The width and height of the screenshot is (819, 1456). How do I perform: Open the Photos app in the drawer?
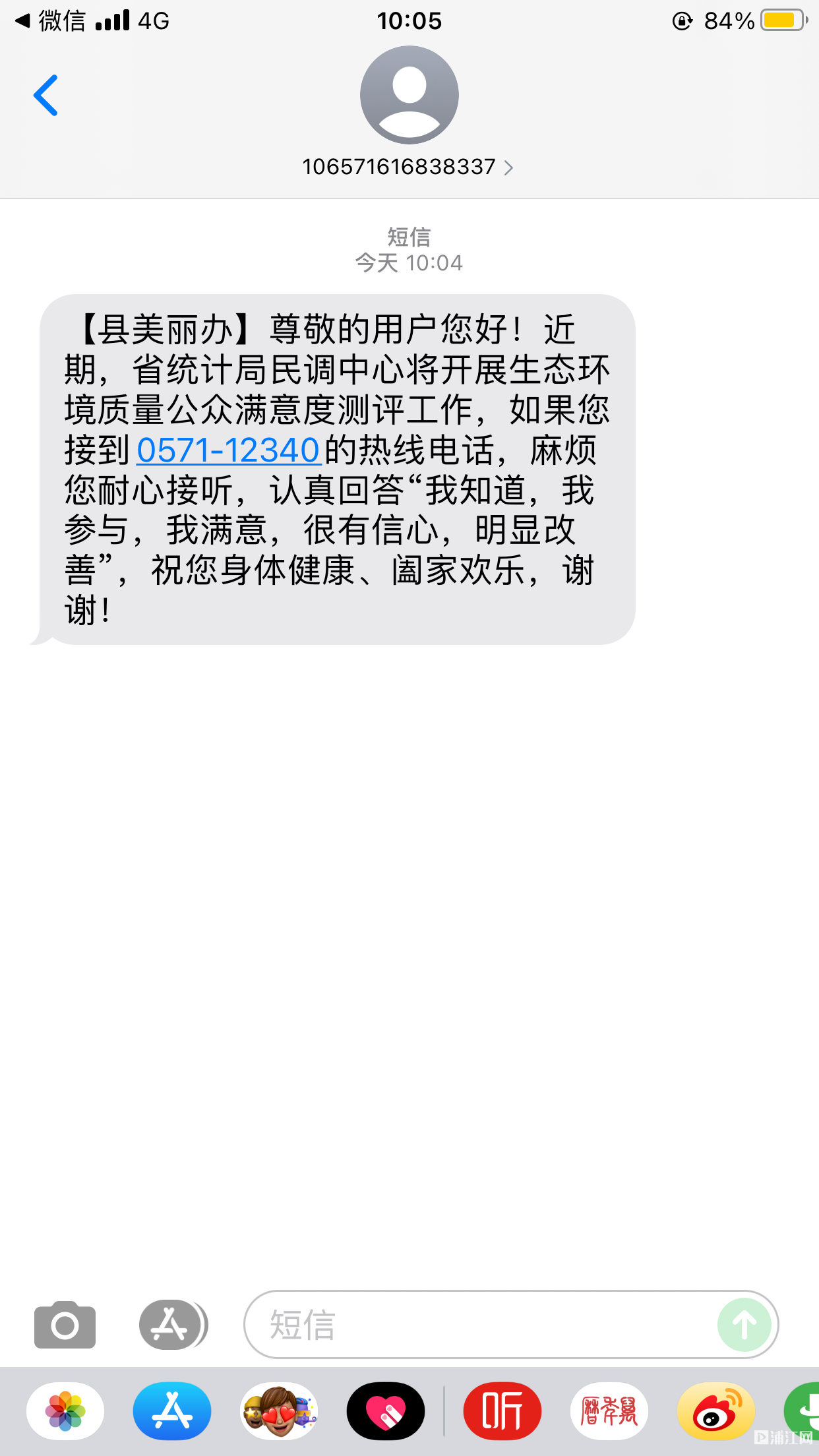(65, 1411)
